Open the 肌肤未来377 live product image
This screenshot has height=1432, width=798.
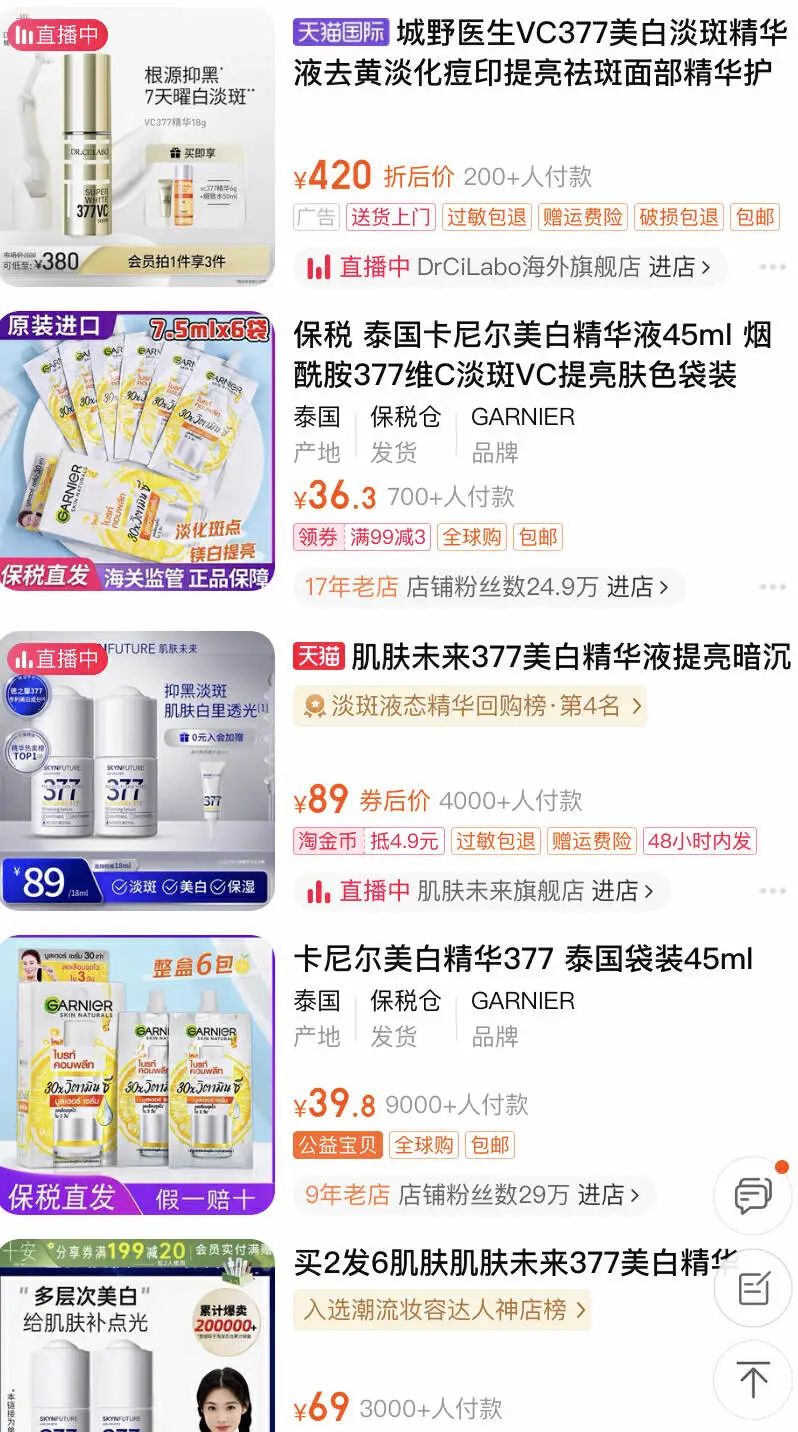pos(137,770)
